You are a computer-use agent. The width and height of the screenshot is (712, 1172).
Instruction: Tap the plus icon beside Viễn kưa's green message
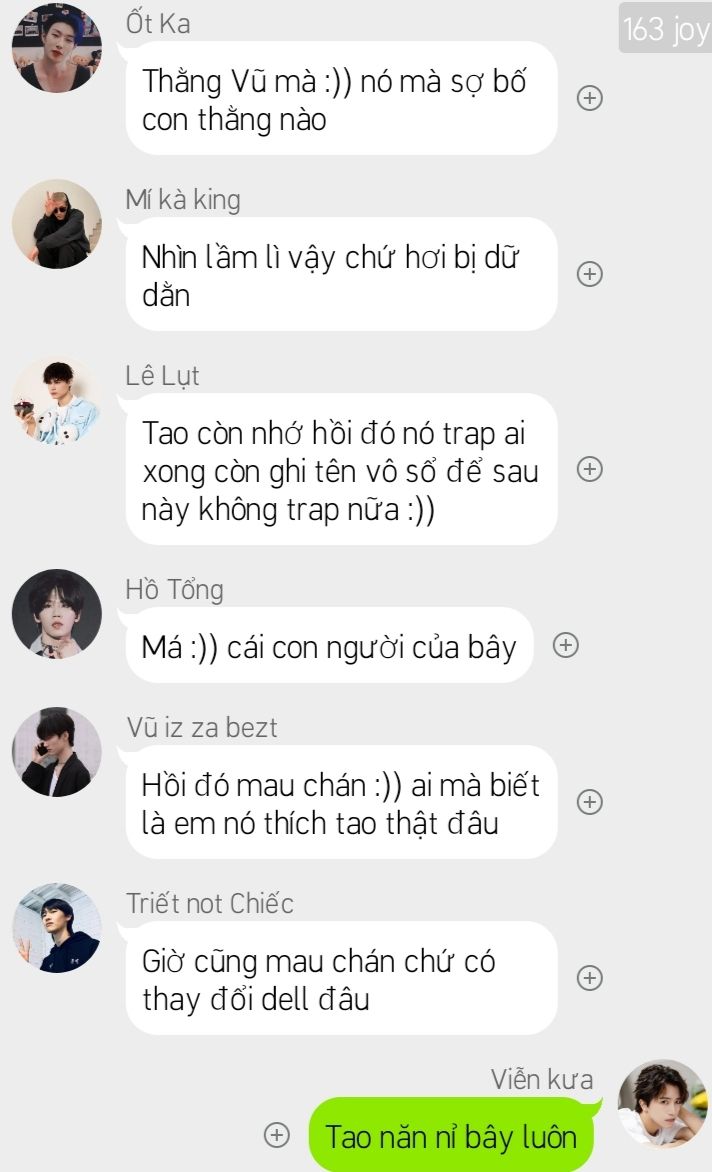(x=276, y=1135)
